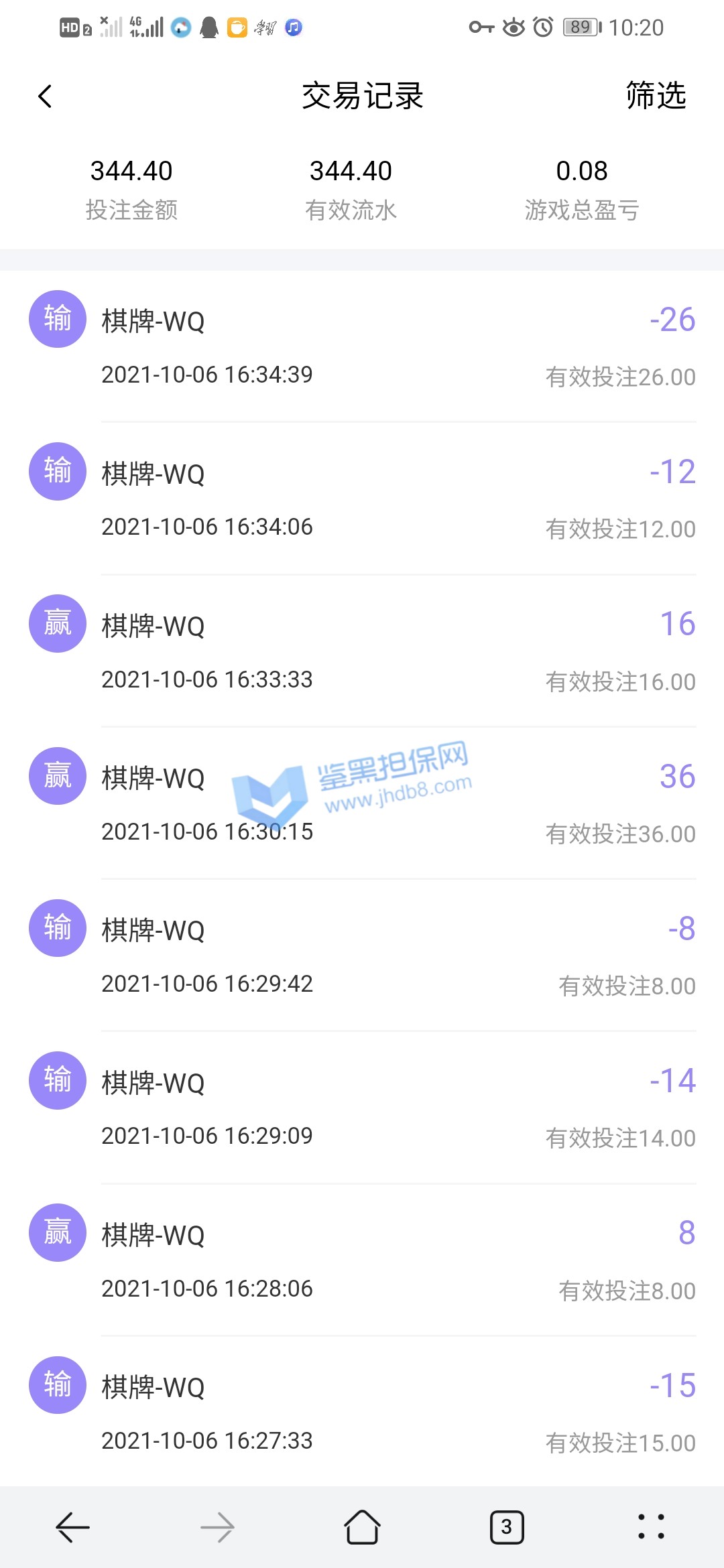Go to the browser home page
724x1568 pixels.
click(362, 1528)
